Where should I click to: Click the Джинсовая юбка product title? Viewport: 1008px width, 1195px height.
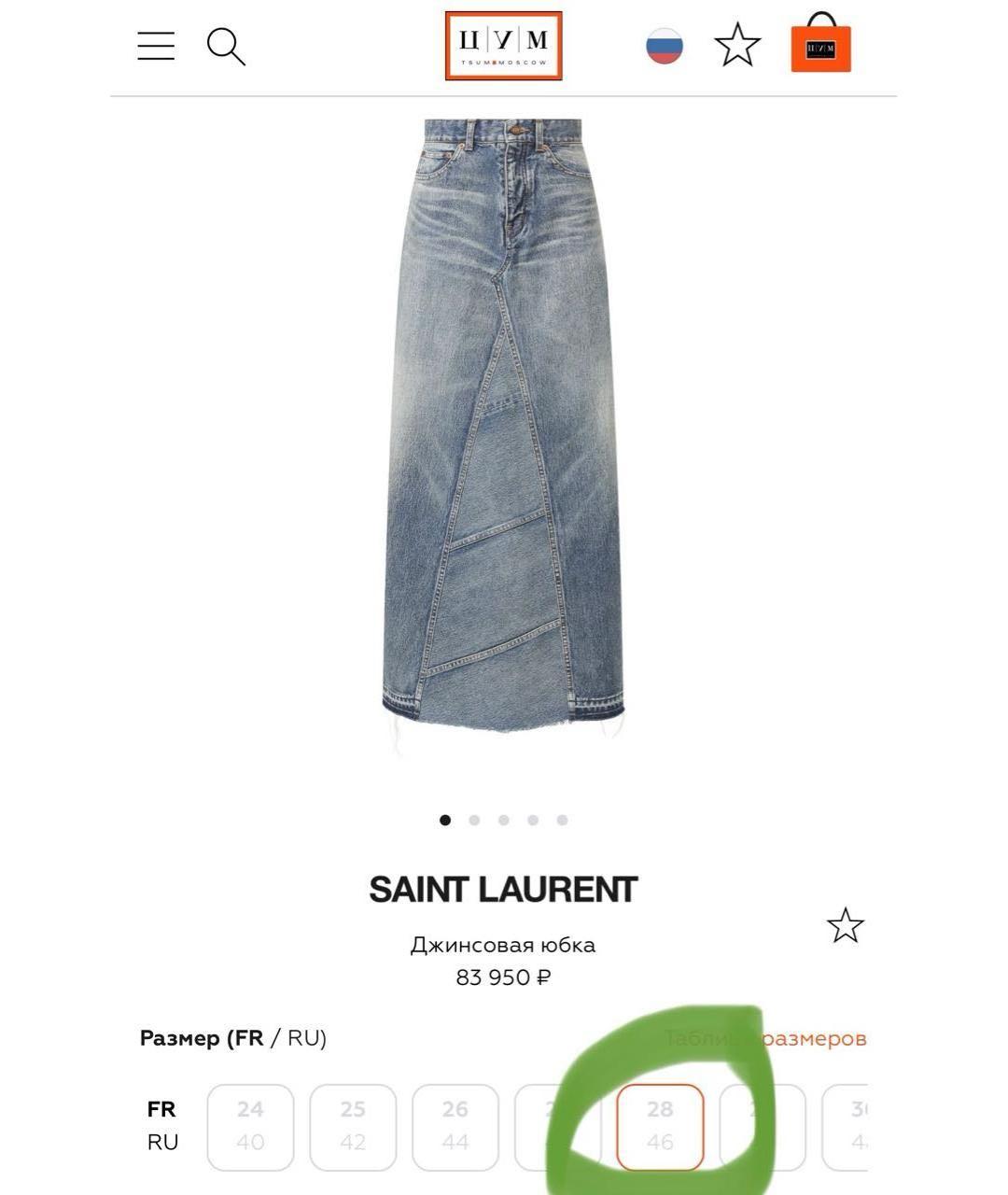(503, 944)
